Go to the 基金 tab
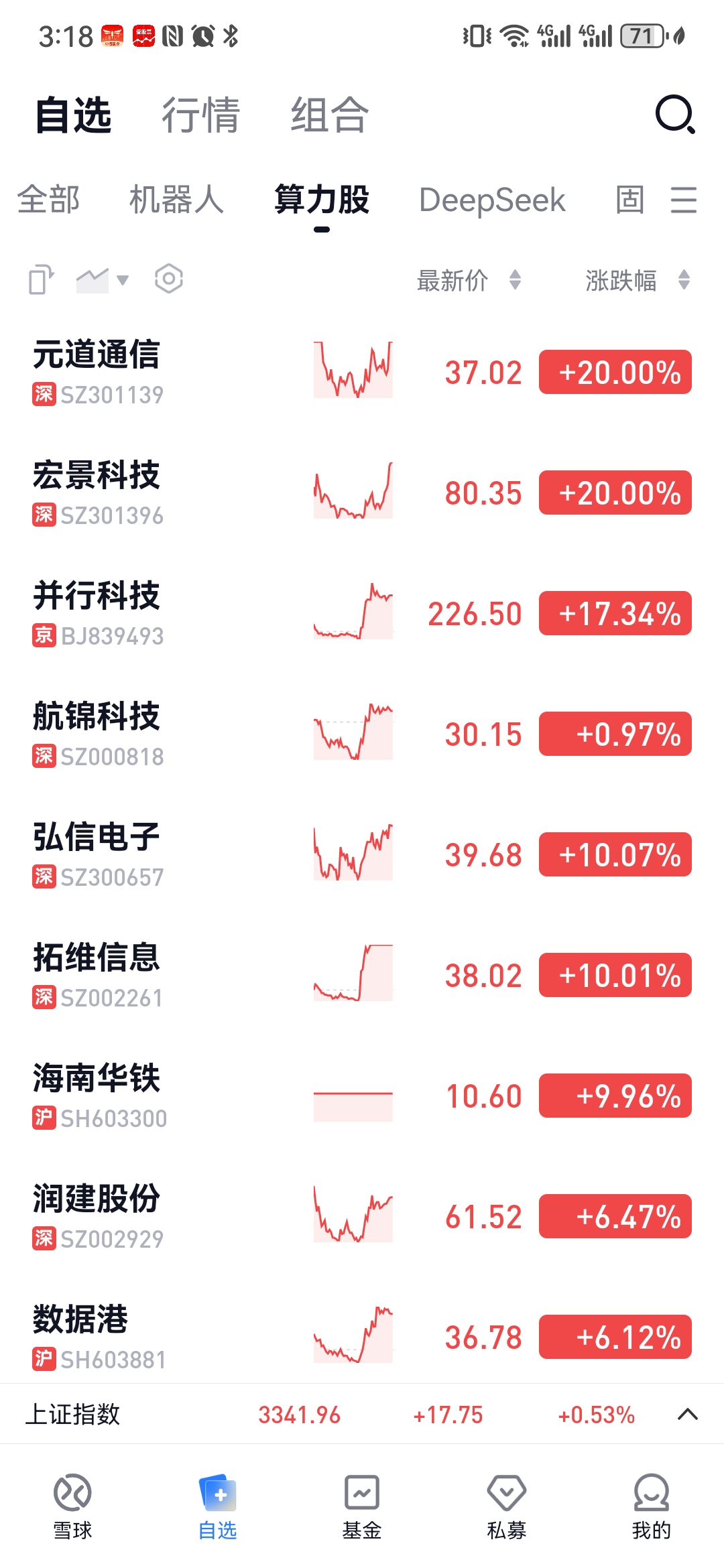 (362, 1507)
